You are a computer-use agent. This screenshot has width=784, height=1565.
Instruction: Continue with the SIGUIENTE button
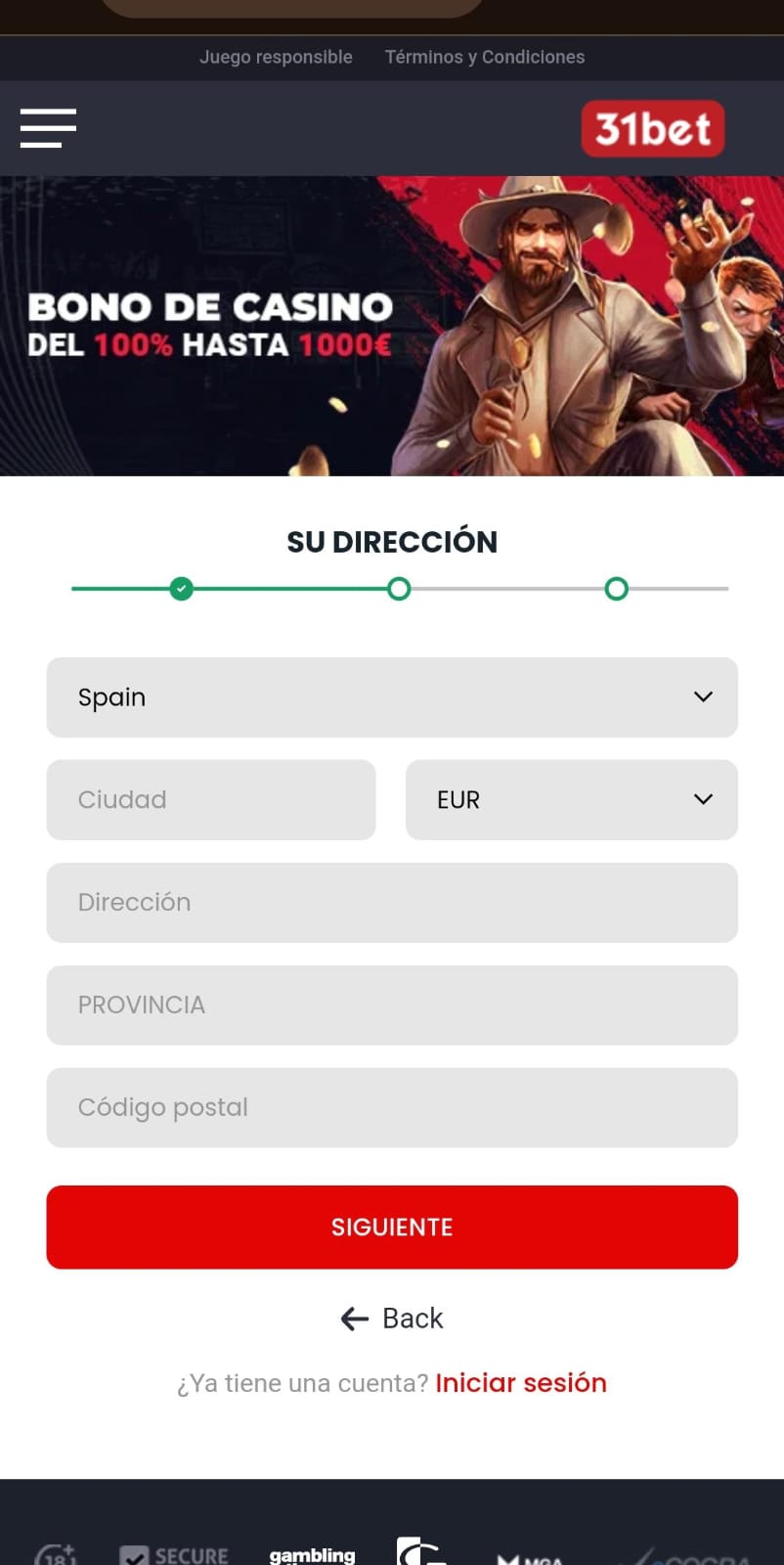(392, 1228)
